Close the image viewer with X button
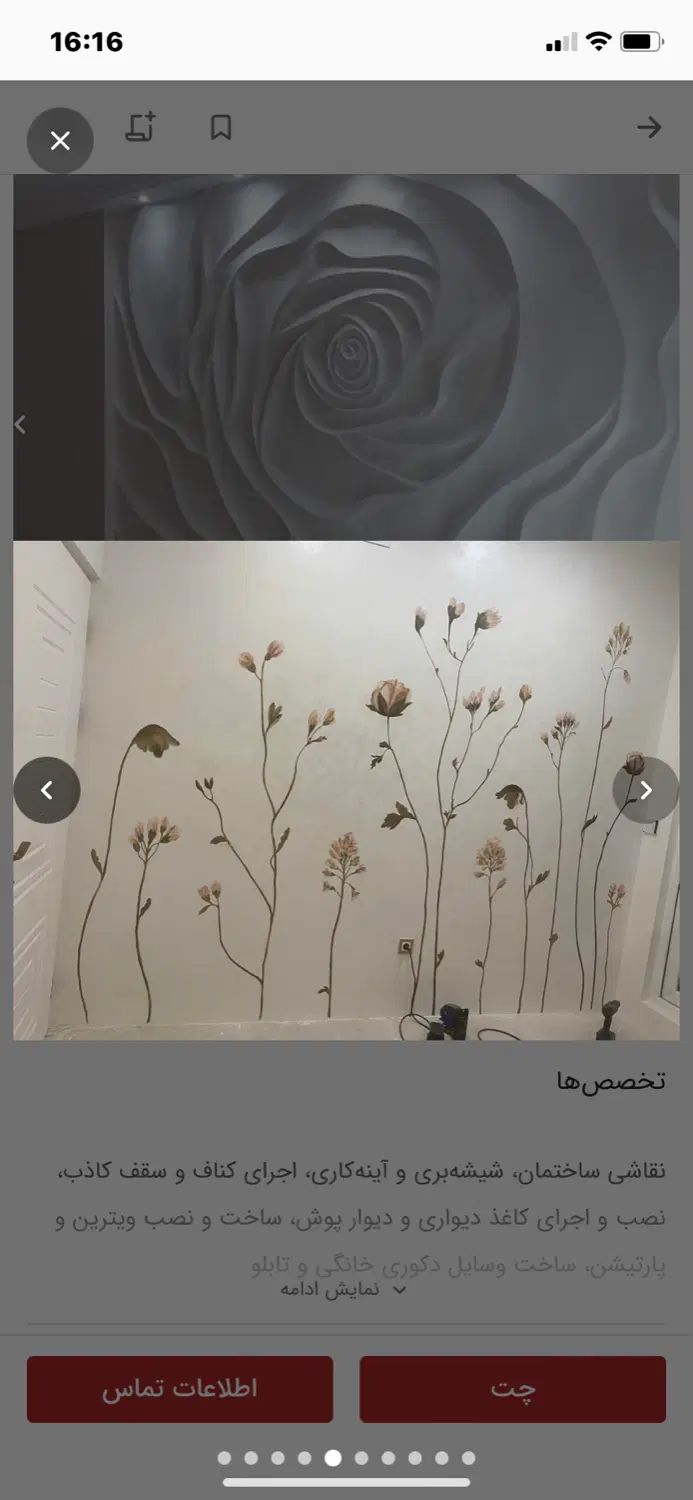 pos(60,141)
